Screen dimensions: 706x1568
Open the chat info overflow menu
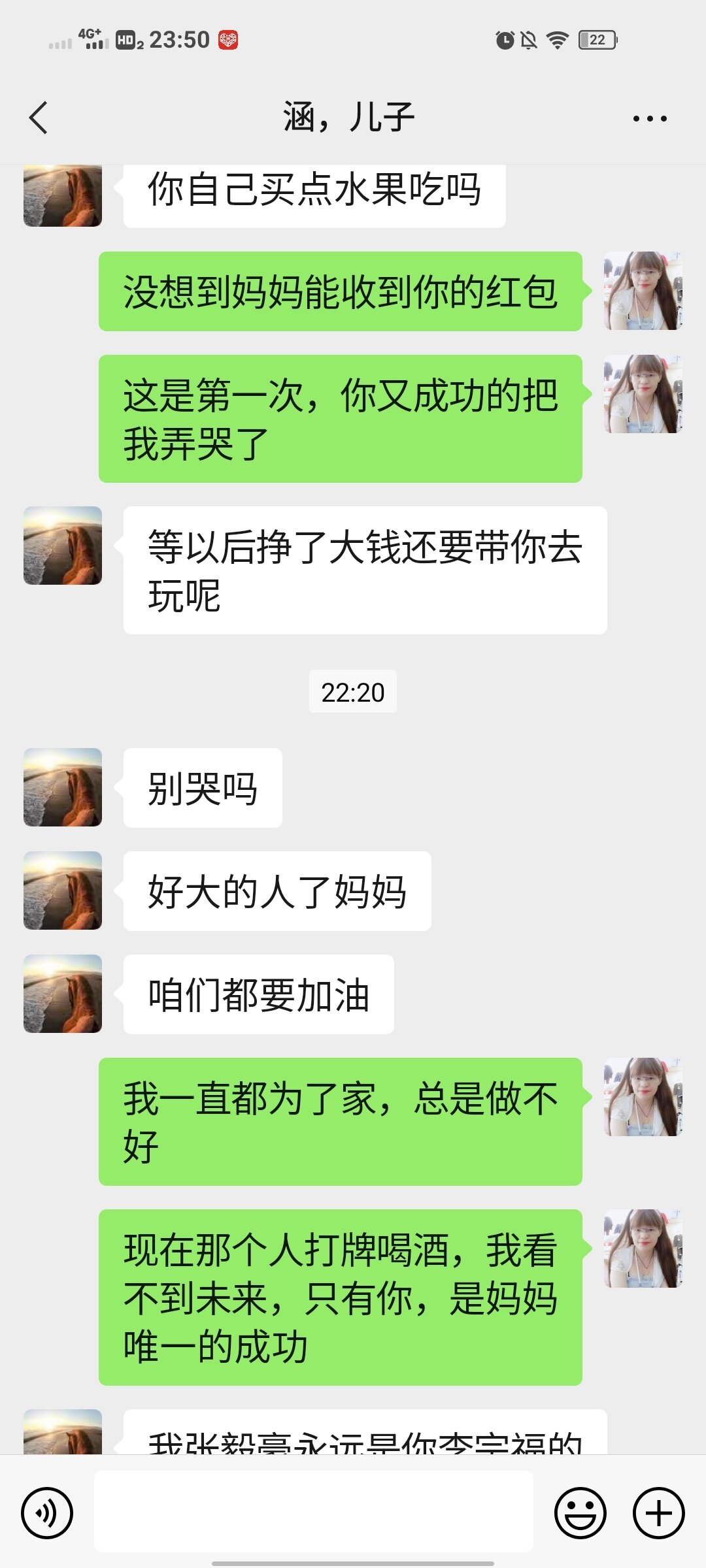tap(649, 118)
